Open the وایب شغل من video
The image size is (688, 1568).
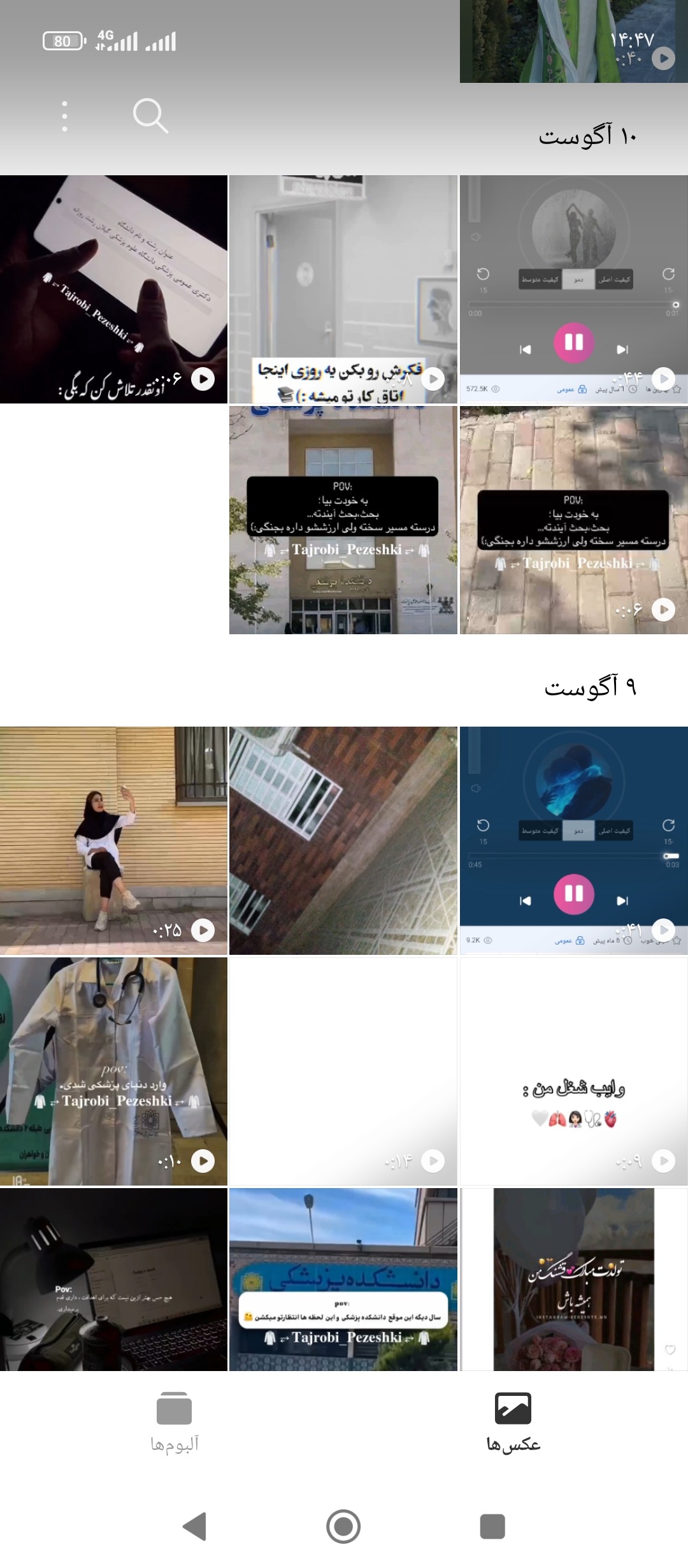[x=574, y=1071]
